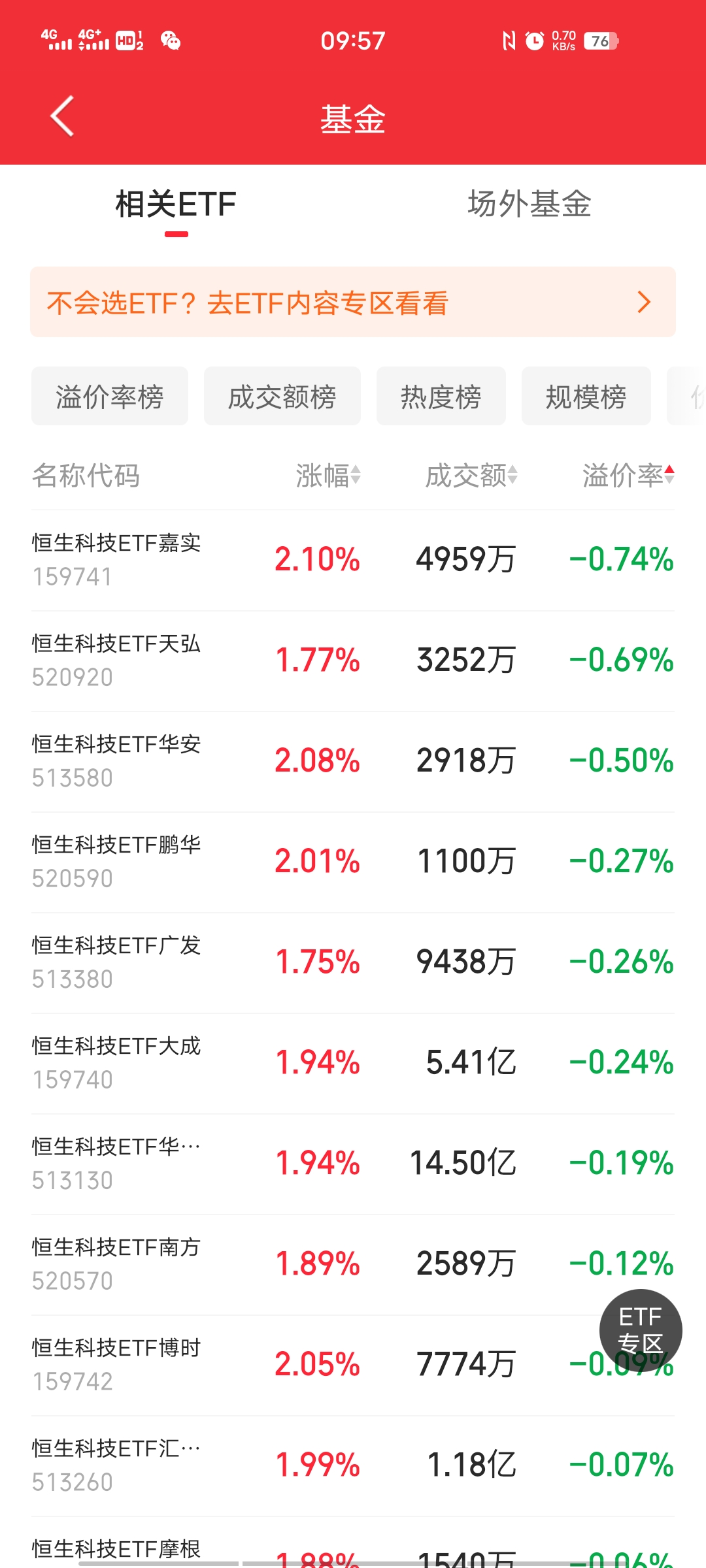Open 恒生科技ETF鹏华 520590
The image size is (706, 1568).
click(x=116, y=861)
